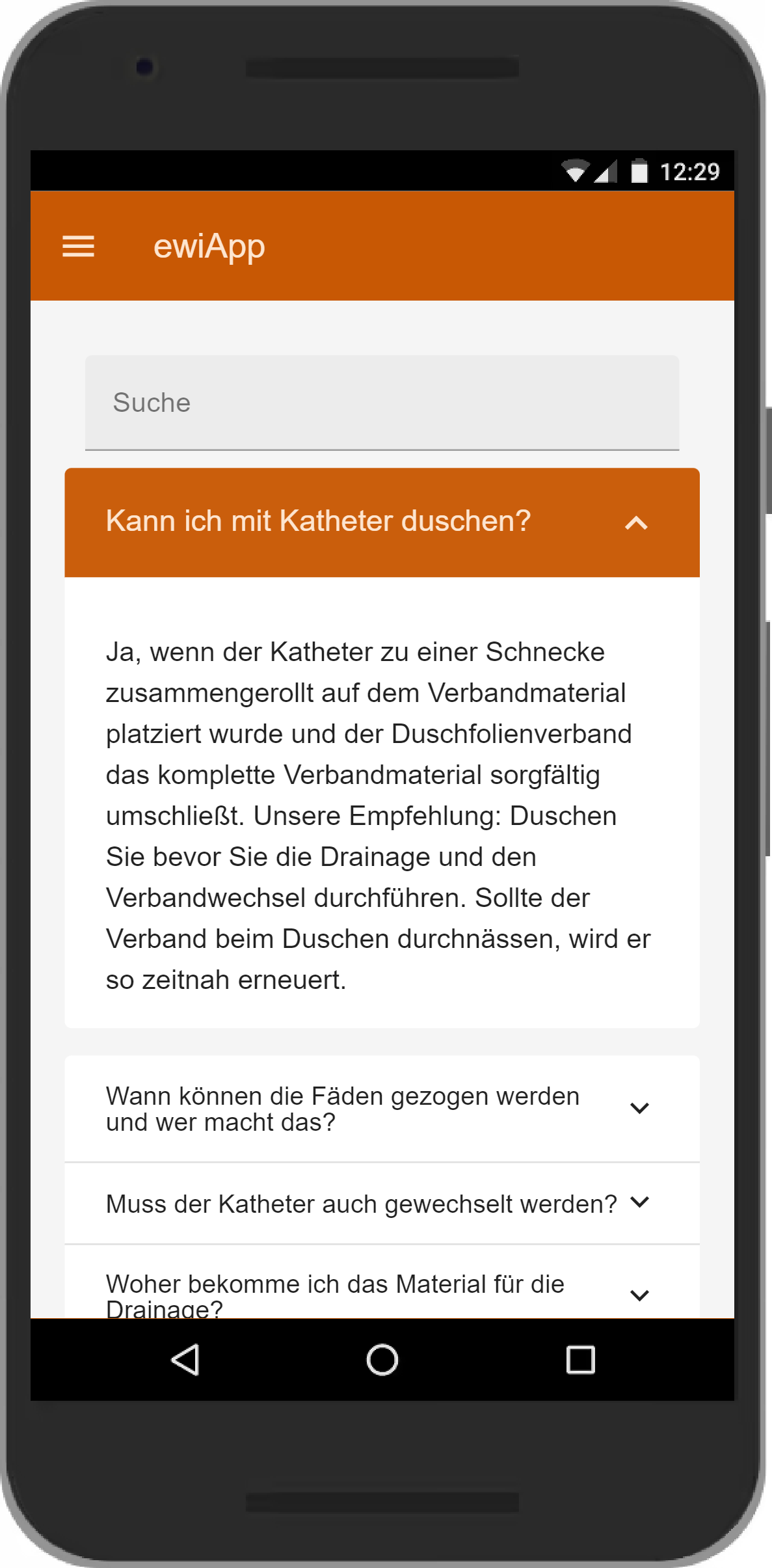Expand Wann können die Fäden gezogen werden
772x1568 pixels.
coord(639,1108)
